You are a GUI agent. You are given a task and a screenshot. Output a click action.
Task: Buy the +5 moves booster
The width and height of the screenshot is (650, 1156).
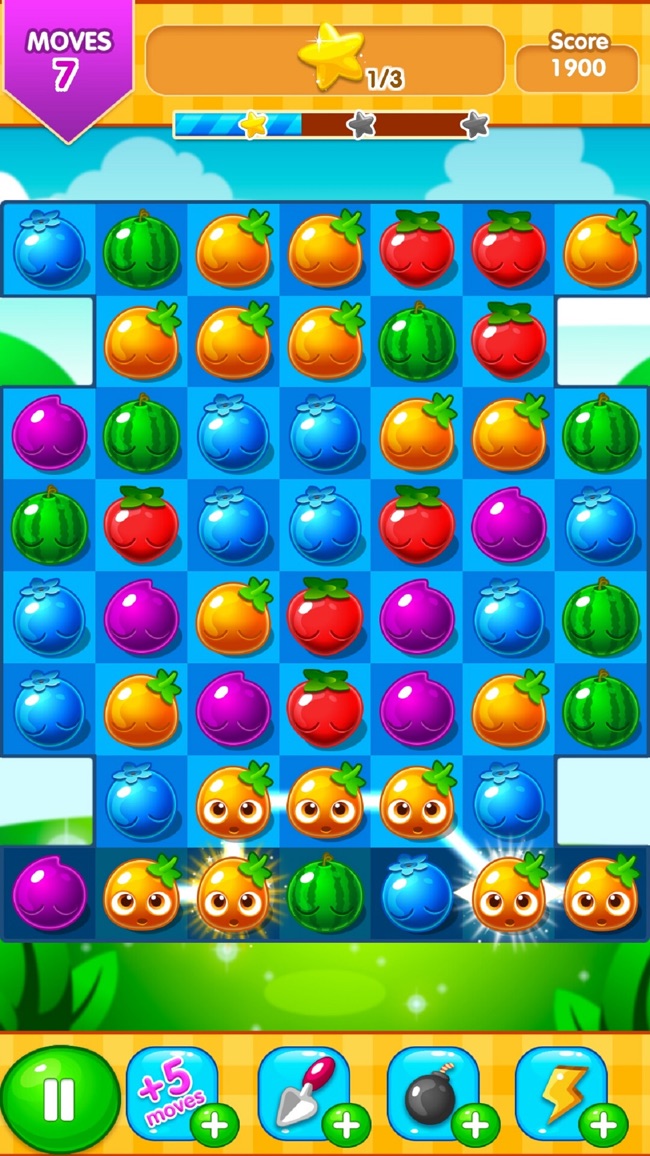(171, 1092)
